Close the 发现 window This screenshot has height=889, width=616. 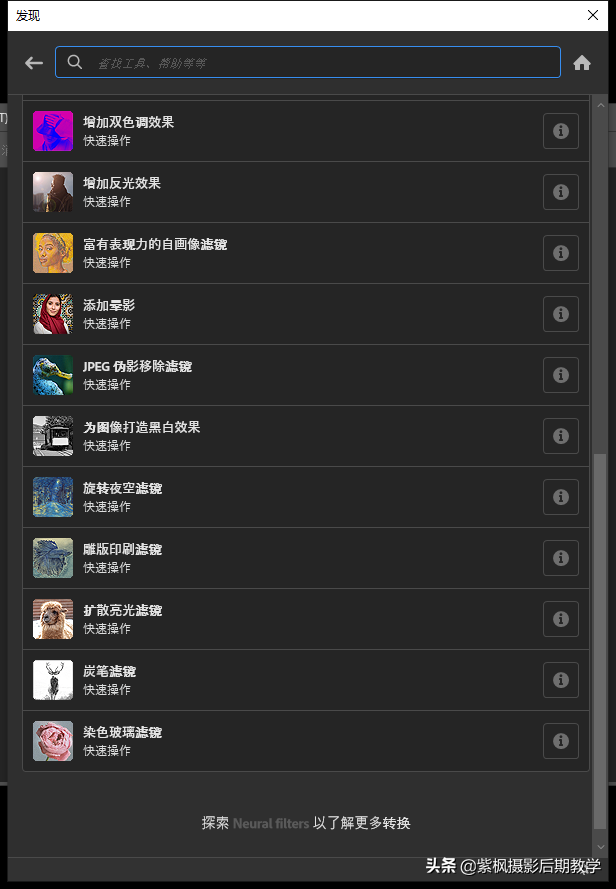[592, 15]
